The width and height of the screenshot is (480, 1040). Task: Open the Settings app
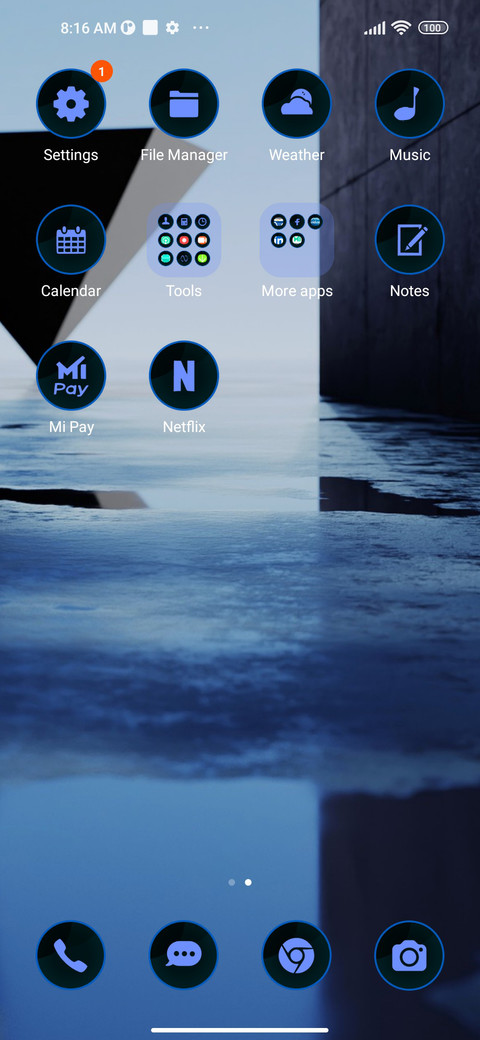[71, 103]
